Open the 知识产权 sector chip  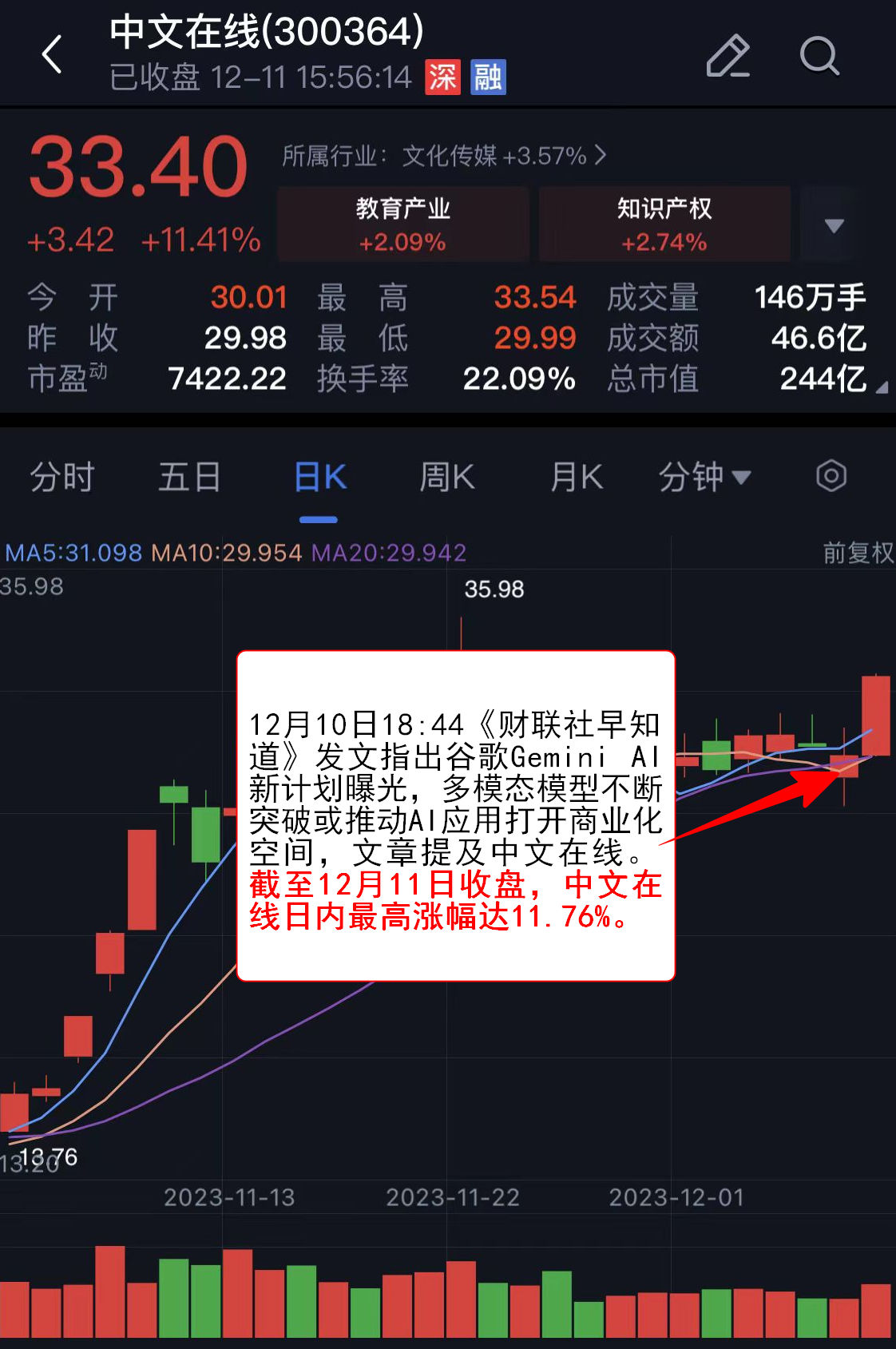click(664, 224)
